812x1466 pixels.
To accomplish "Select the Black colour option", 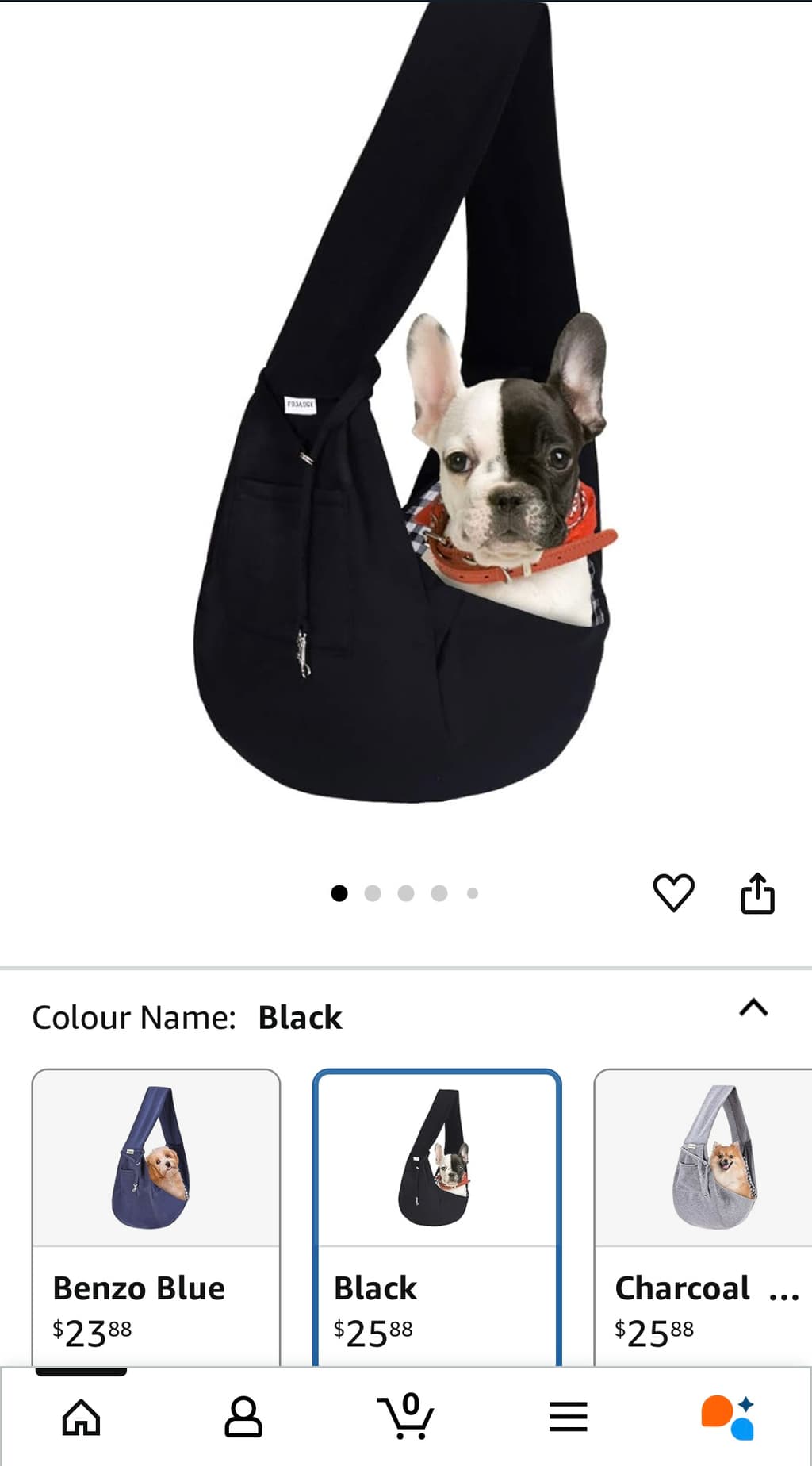I will pos(437,1214).
